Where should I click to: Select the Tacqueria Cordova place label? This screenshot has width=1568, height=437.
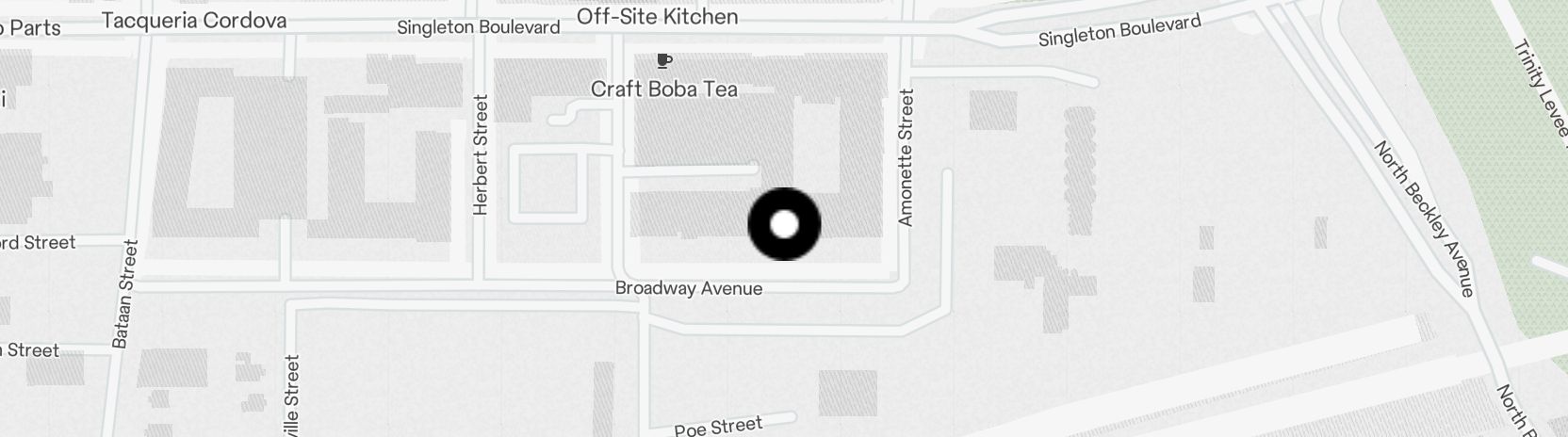click(x=193, y=21)
